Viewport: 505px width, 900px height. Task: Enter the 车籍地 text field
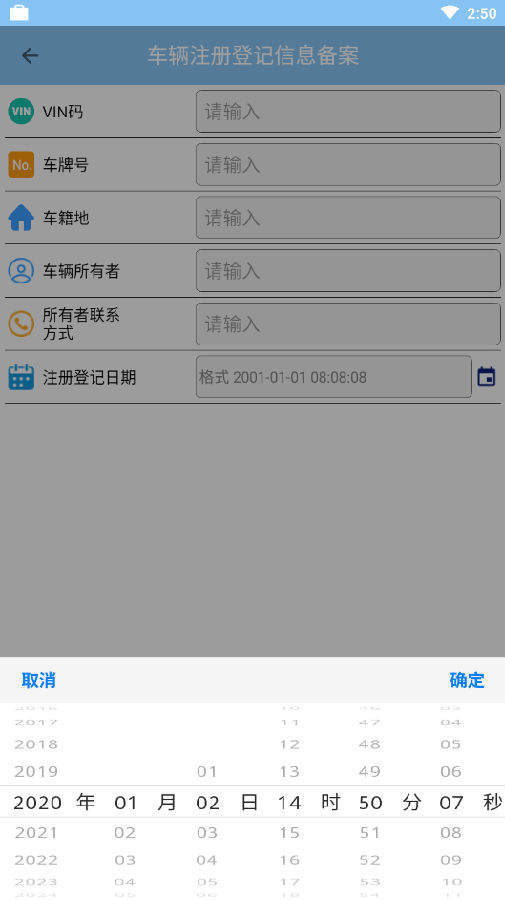(x=348, y=218)
